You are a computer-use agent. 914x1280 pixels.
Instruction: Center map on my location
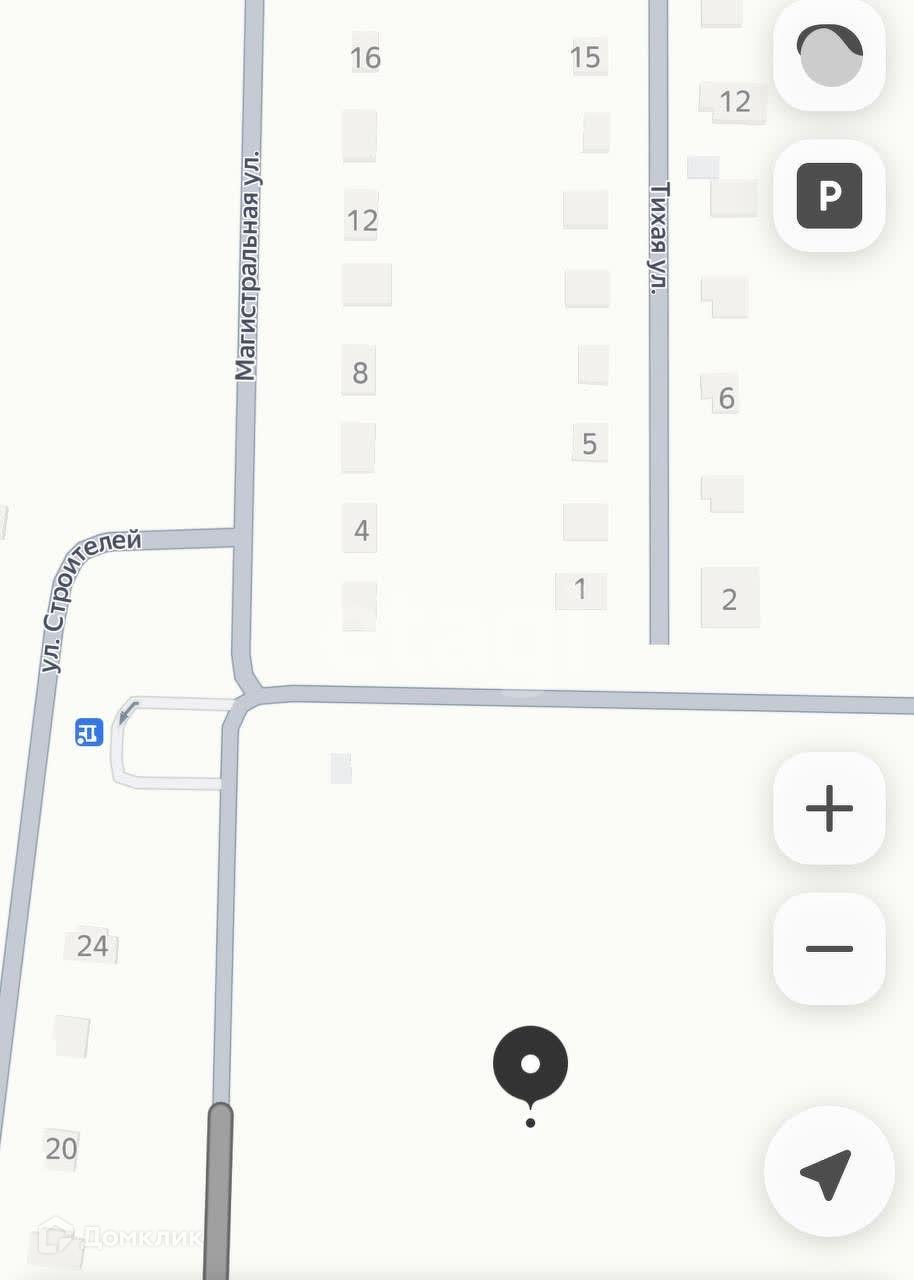pyautogui.click(x=827, y=1172)
